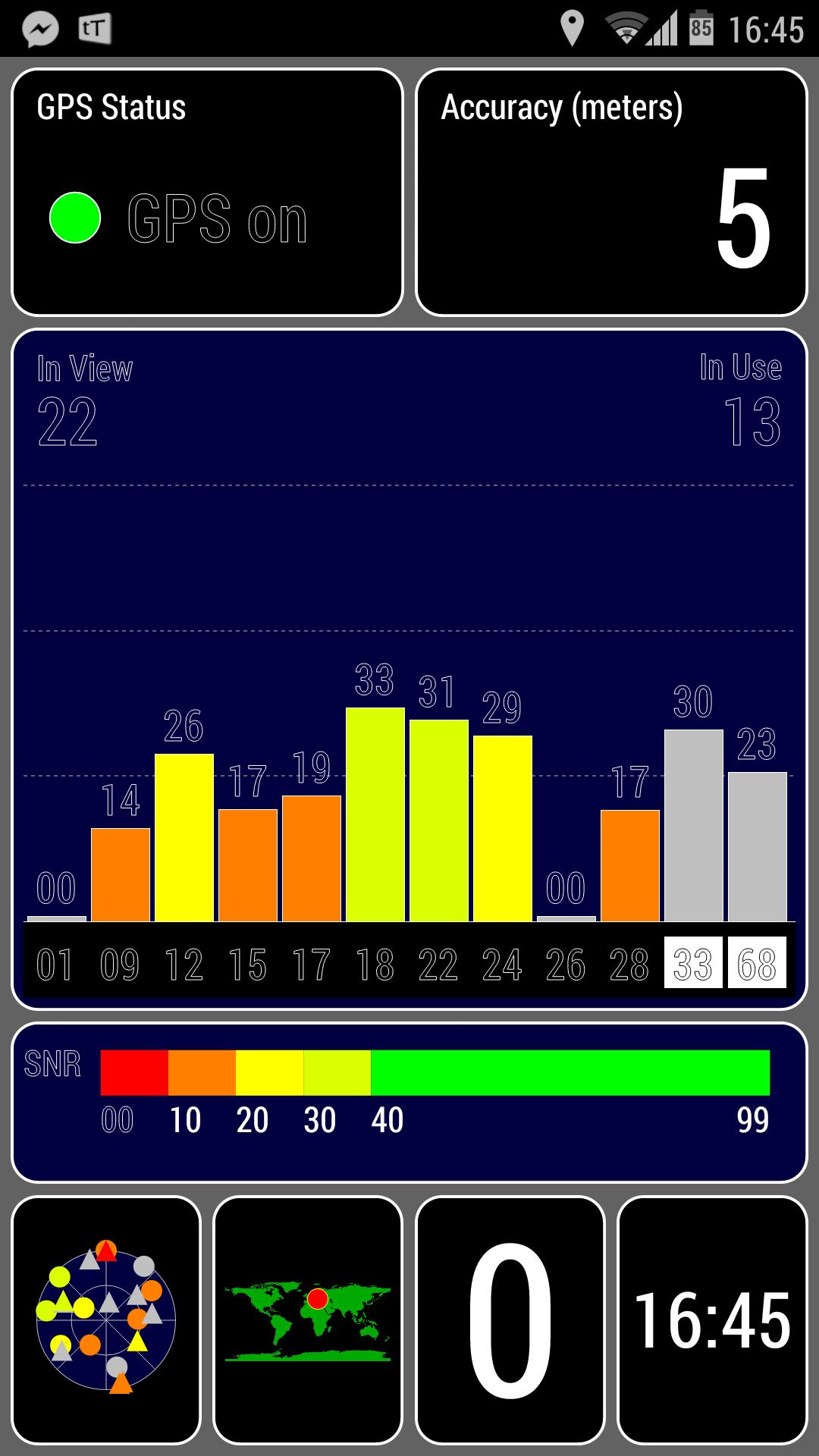819x1456 pixels.
Task: Tap the GPS Status card
Action: (207, 192)
